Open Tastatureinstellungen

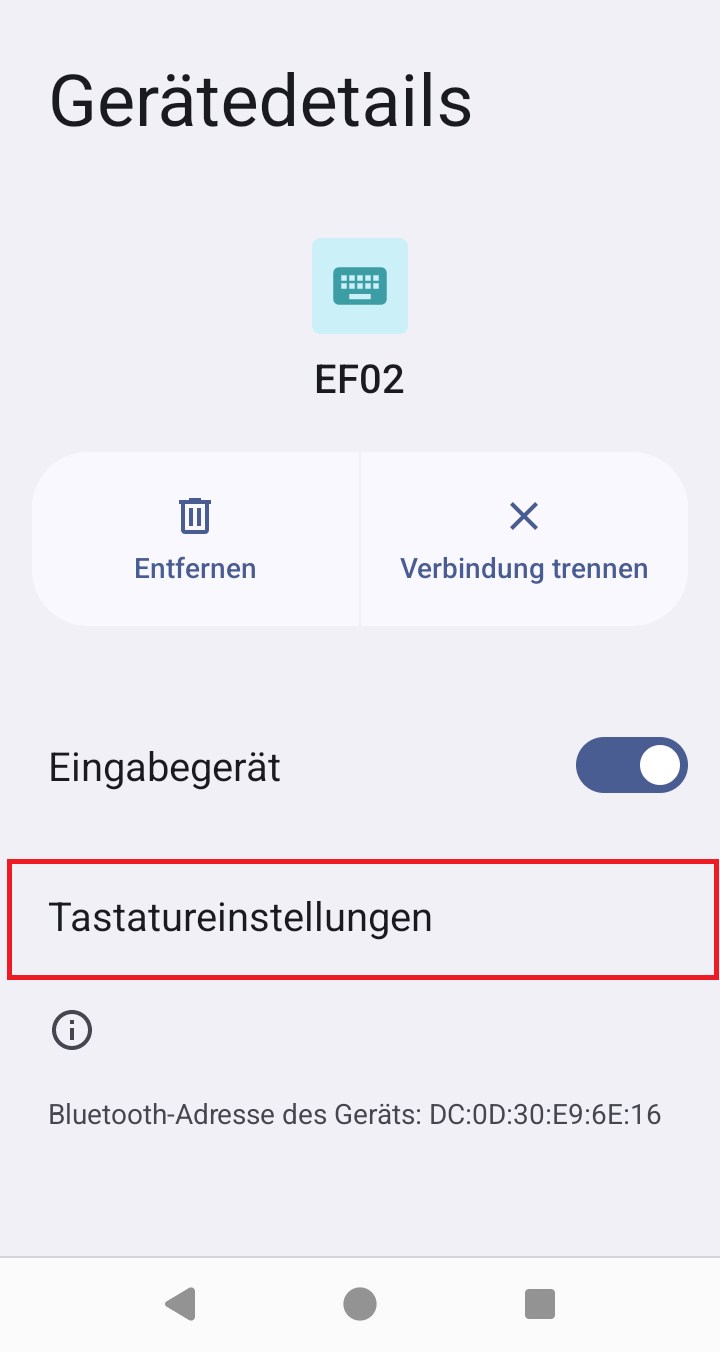click(362, 918)
